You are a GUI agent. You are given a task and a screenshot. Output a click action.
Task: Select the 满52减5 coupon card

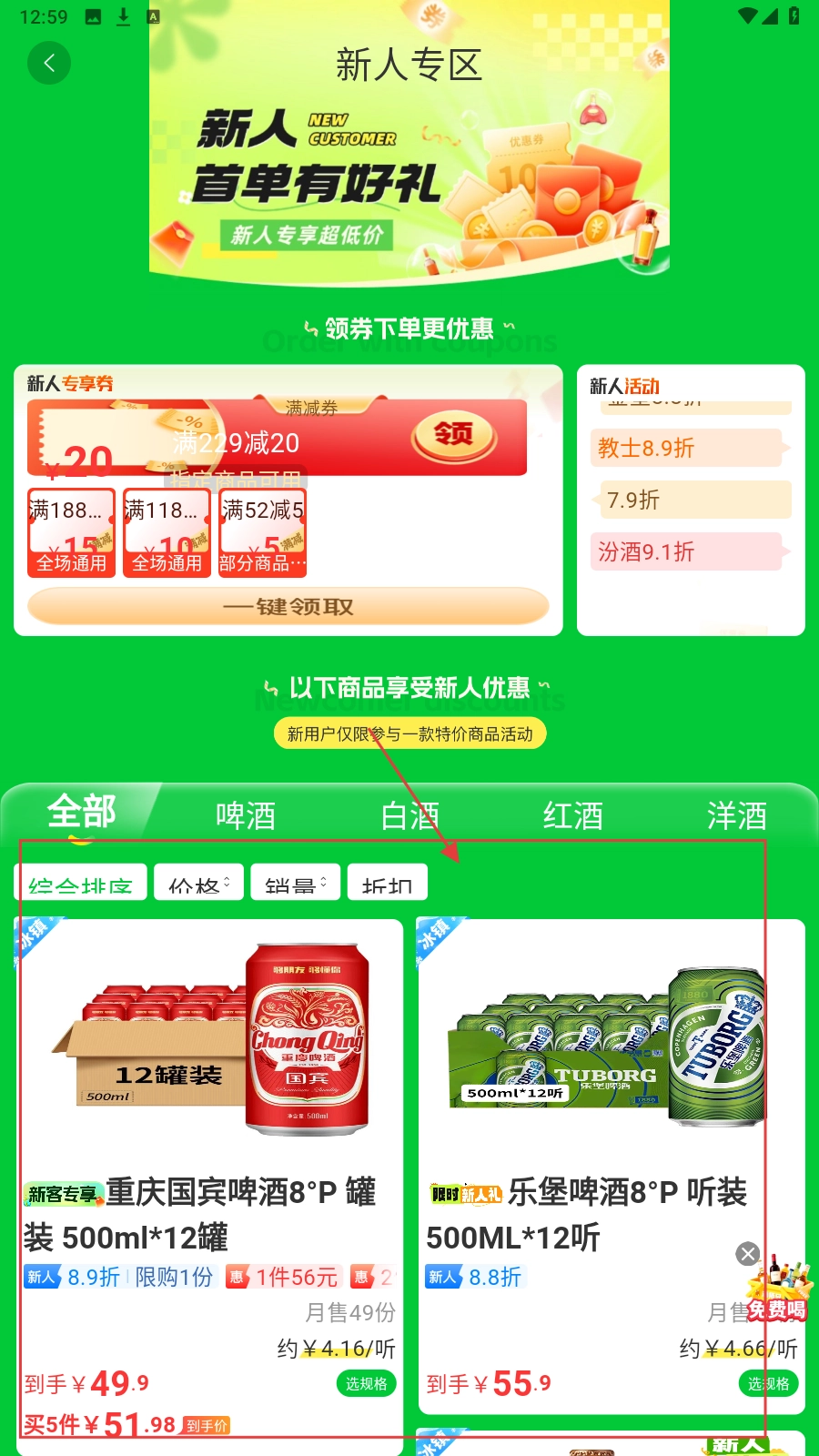[262, 532]
